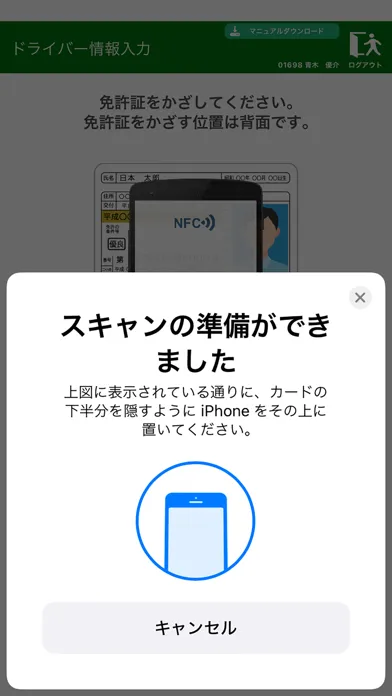Screen dimensions: 392x696
Task: Dismiss the NFC scan sheet with the X
Action: click(x=360, y=297)
